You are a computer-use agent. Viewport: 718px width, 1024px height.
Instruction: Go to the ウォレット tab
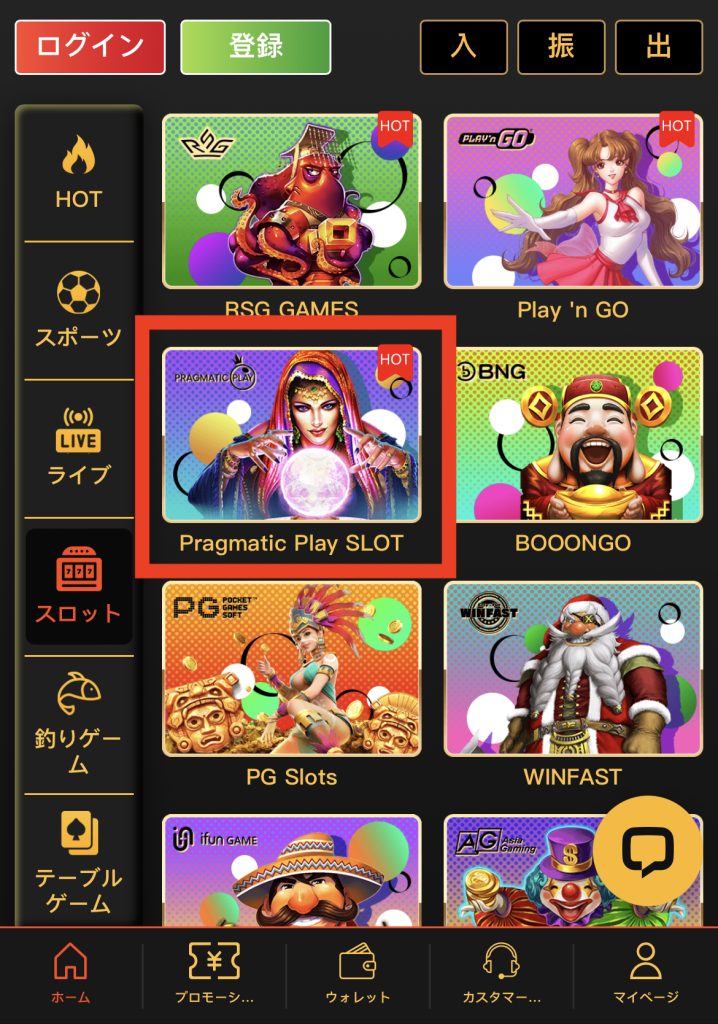pos(357,974)
